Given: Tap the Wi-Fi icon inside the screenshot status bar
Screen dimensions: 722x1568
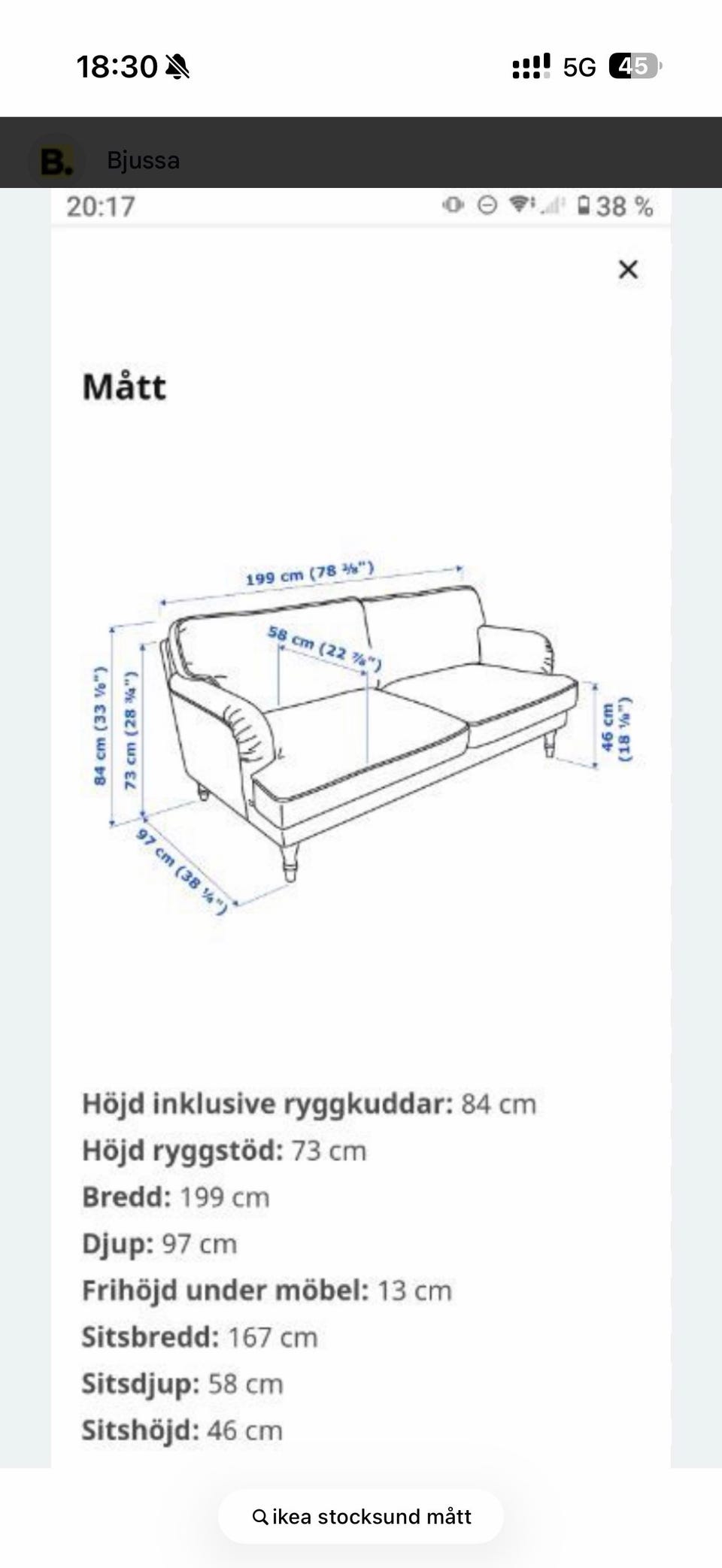Looking at the screenshot, I should 521,205.
